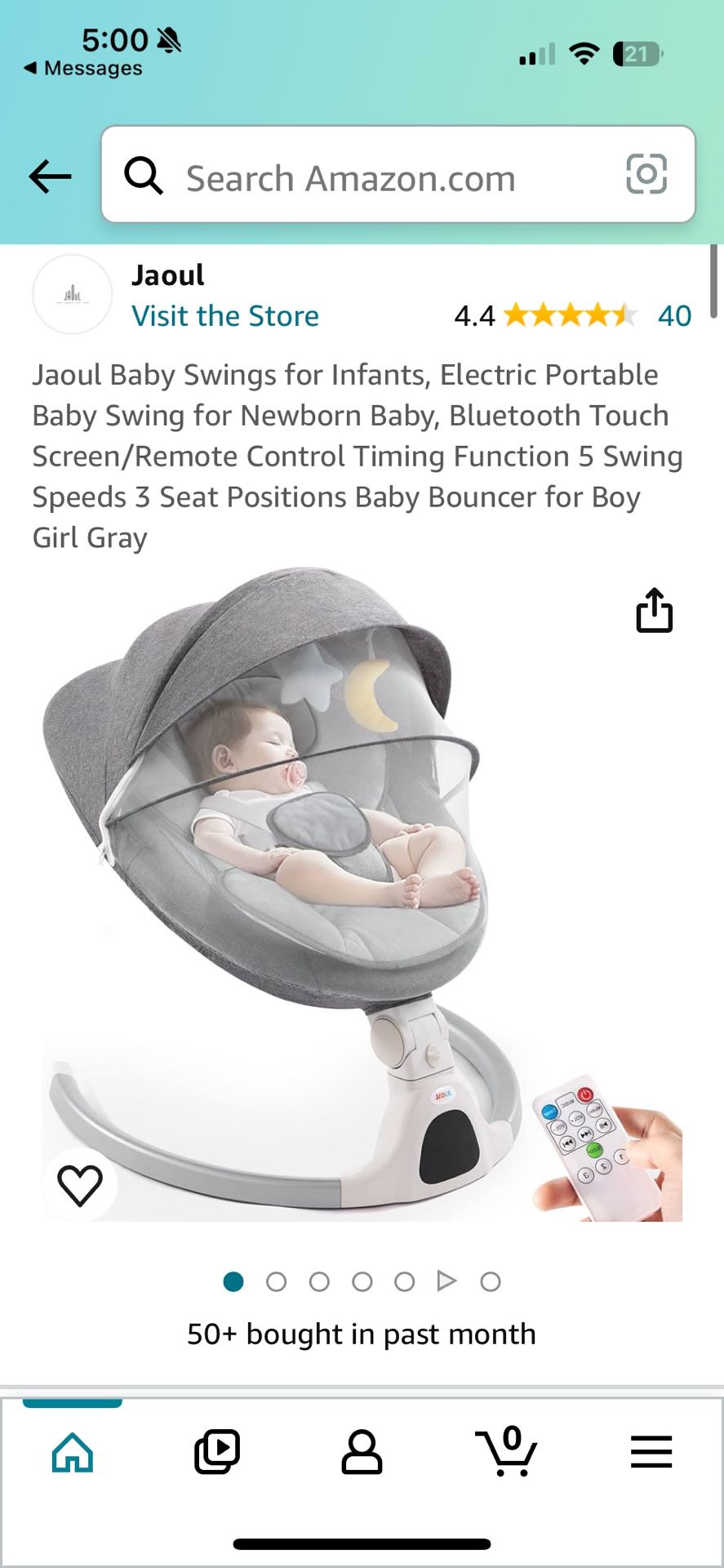Image resolution: width=724 pixels, height=1568 pixels.
Task: Add baby swing to wish list heart
Action: point(80,1184)
